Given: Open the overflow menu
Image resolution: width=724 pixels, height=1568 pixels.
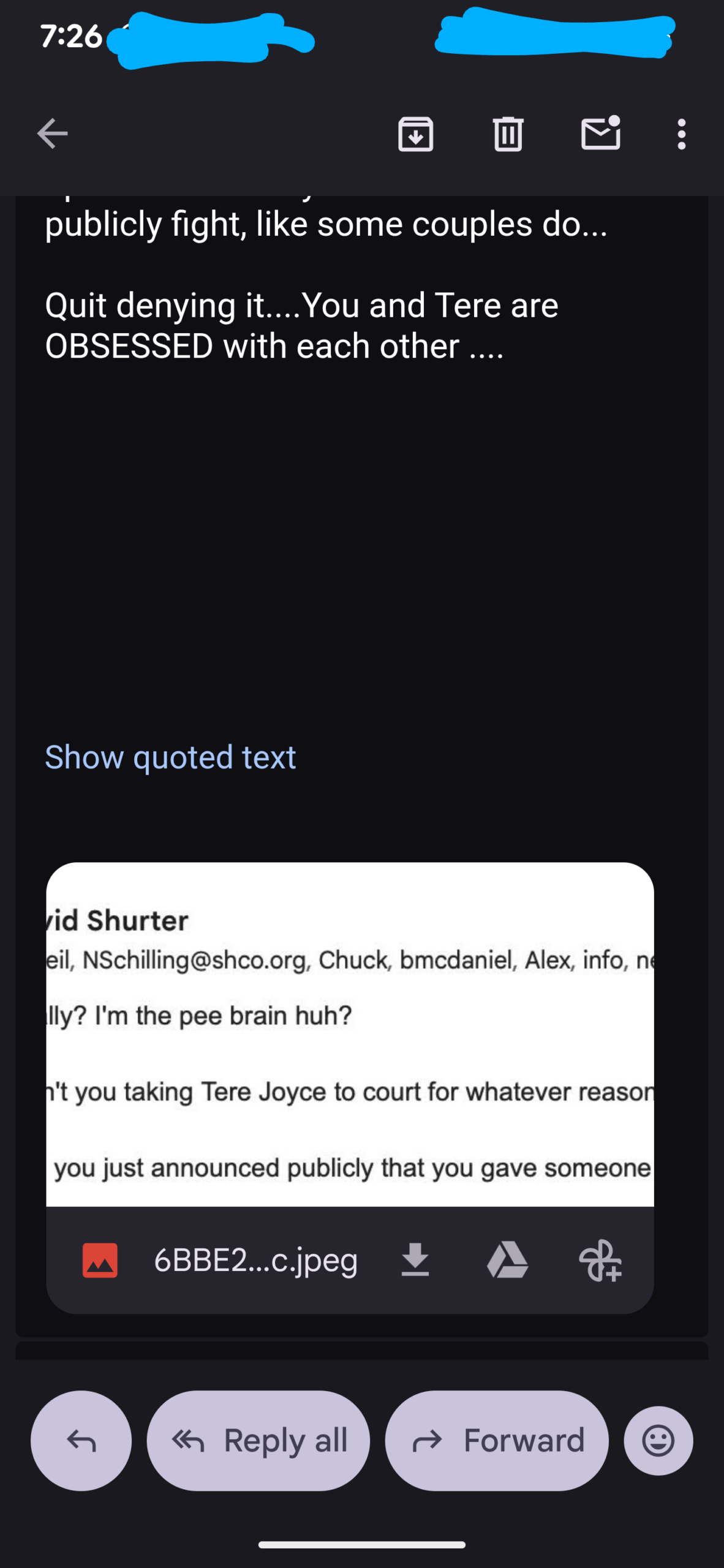Looking at the screenshot, I should coord(681,134).
